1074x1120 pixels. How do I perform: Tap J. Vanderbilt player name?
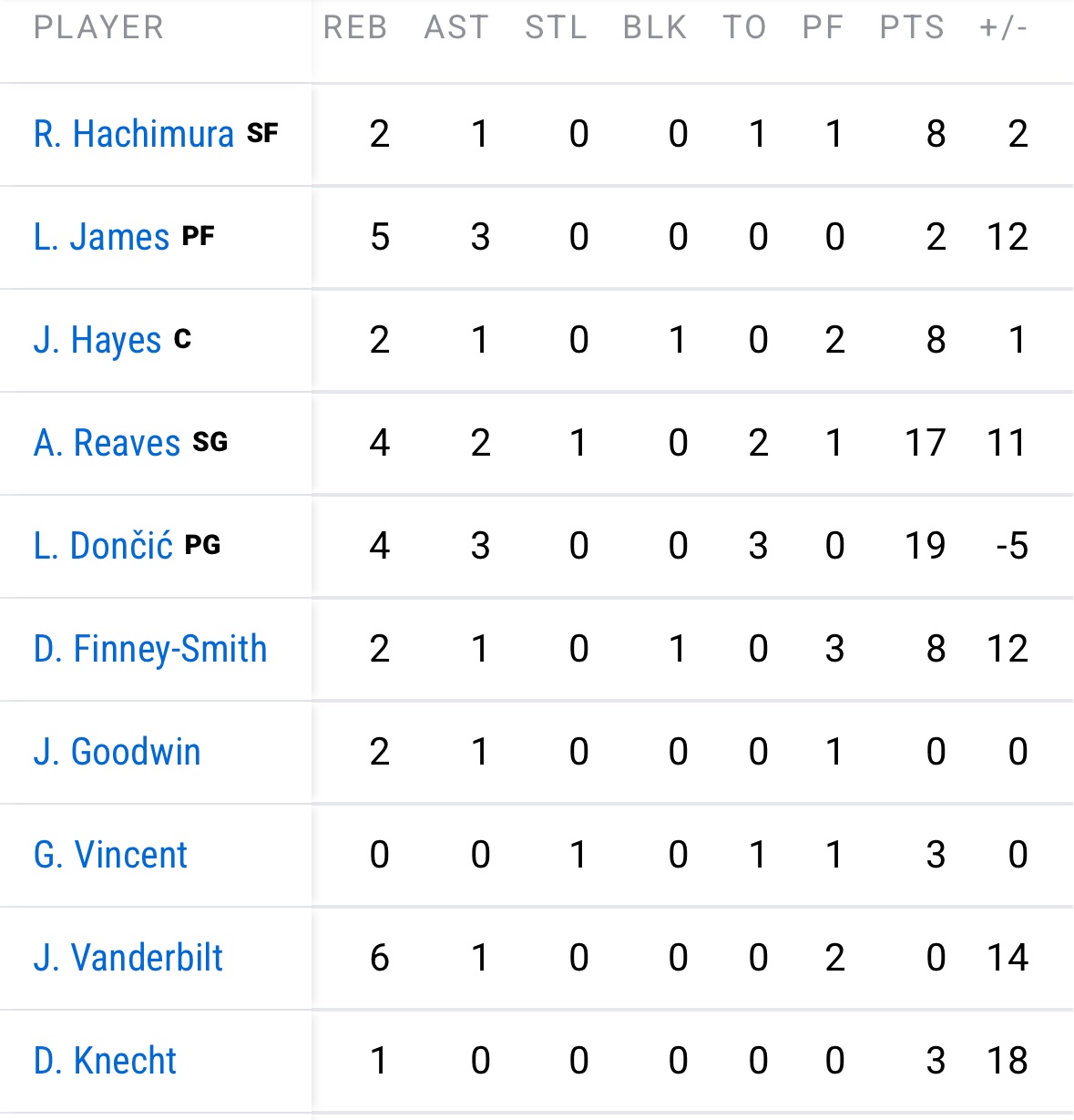[128, 958]
